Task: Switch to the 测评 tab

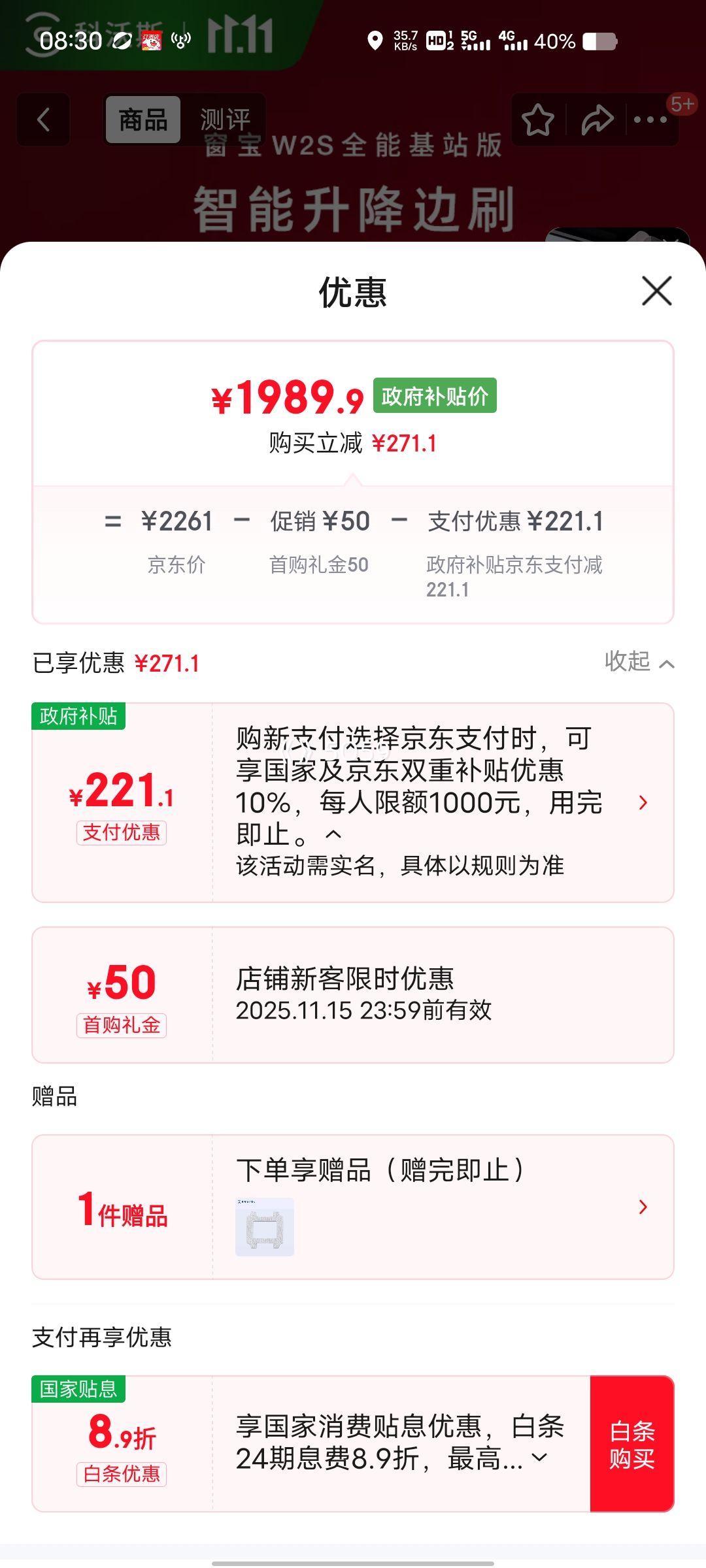Action: point(225,120)
